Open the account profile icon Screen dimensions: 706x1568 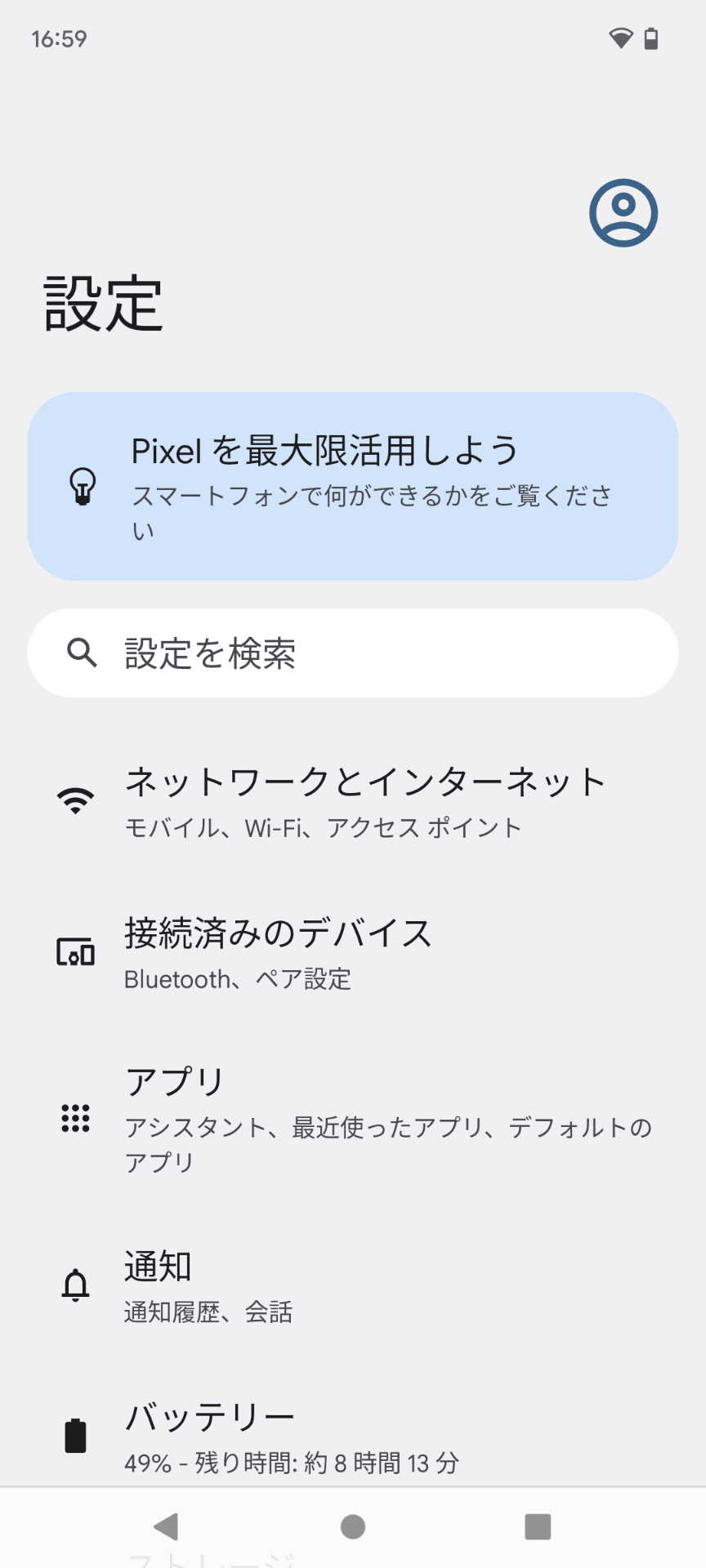[623, 213]
